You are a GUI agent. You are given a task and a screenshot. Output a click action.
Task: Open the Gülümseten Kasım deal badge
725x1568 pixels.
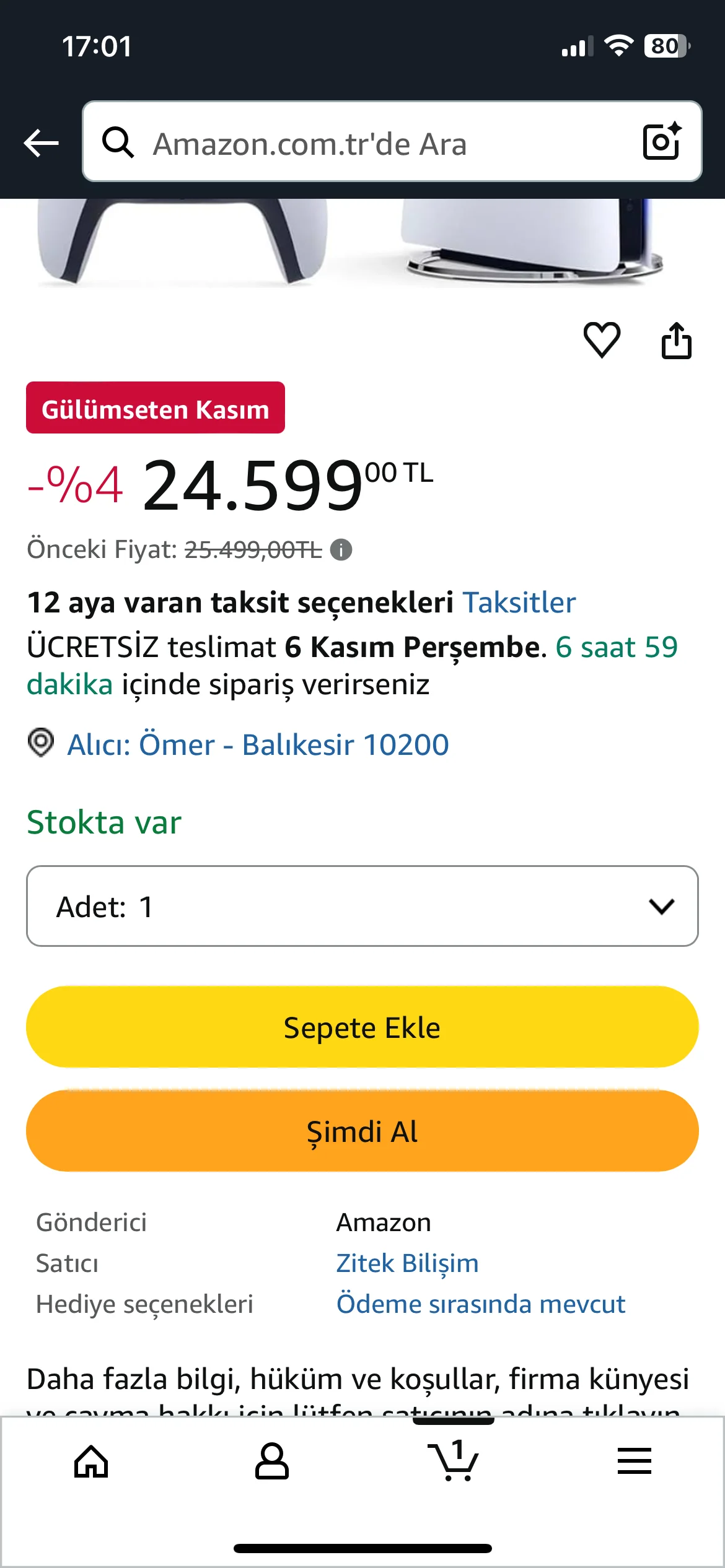point(156,408)
